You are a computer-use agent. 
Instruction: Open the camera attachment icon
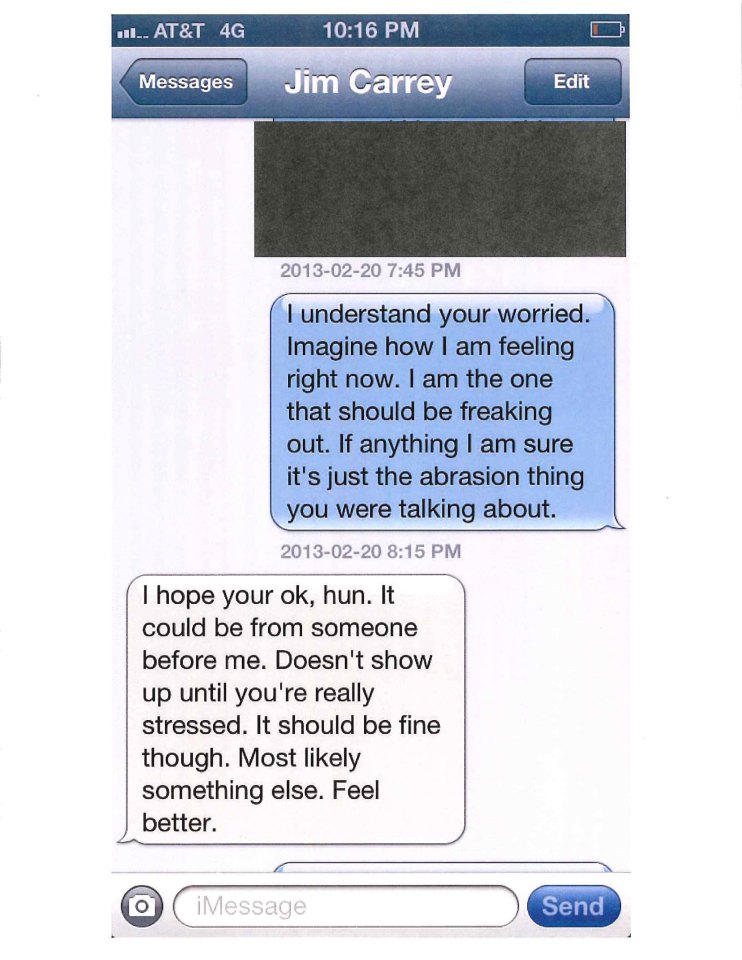143,906
